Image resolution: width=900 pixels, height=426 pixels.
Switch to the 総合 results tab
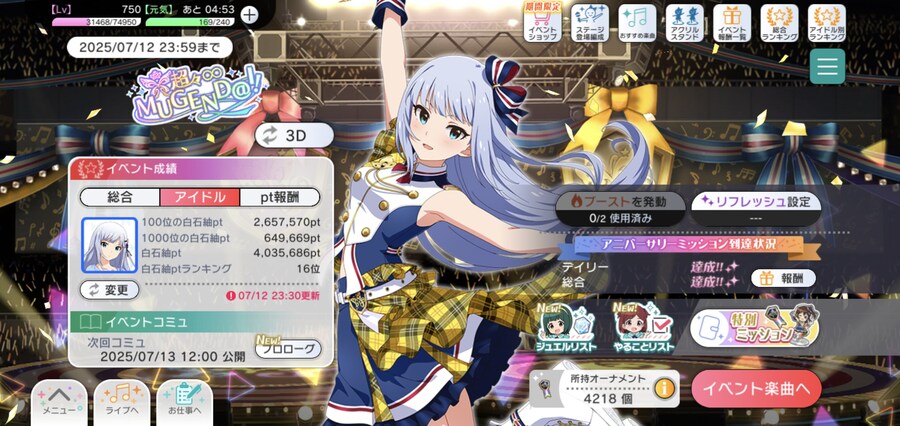coord(119,197)
